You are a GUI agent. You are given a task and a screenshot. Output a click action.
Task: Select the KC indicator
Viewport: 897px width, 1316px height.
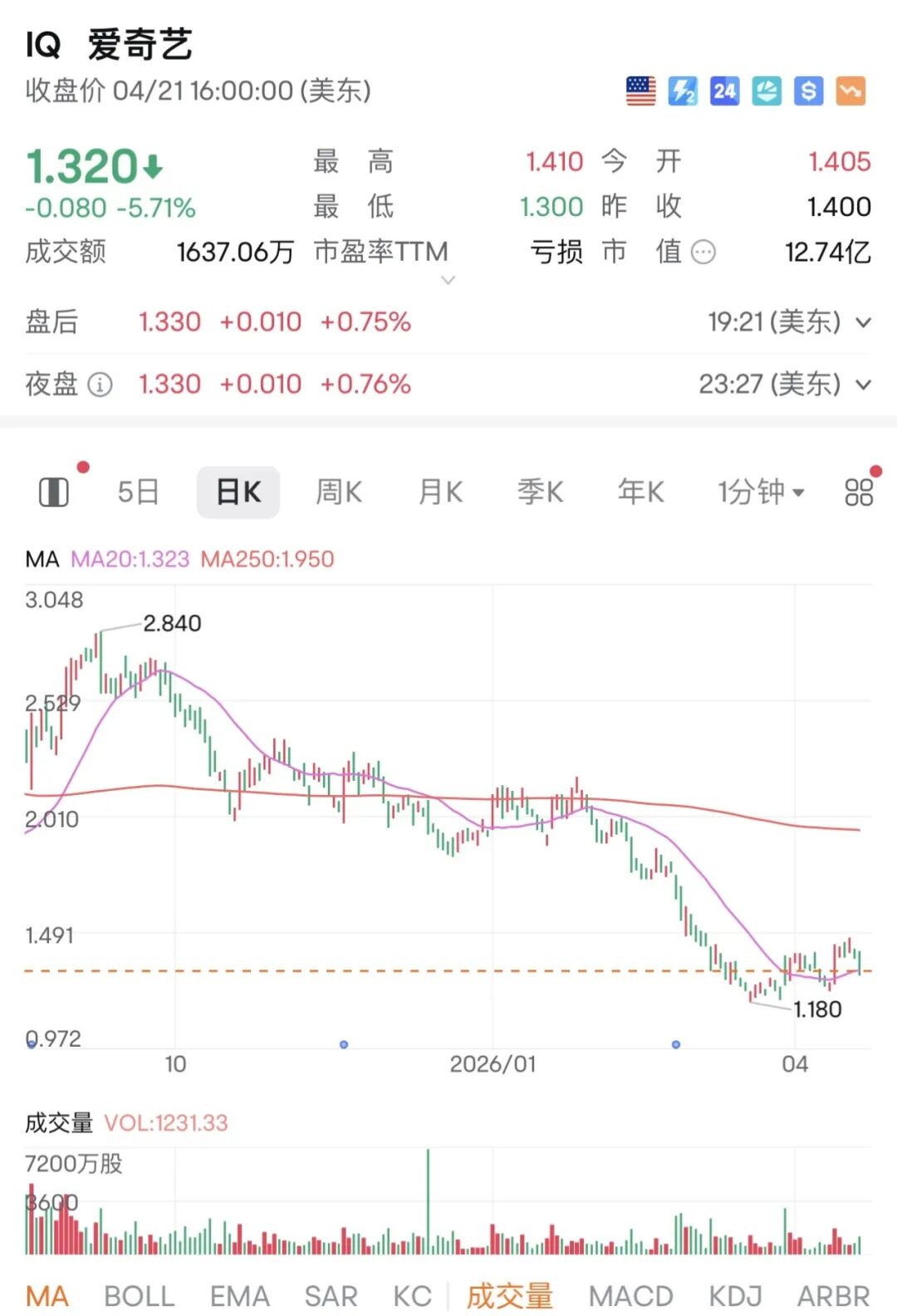pyautogui.click(x=412, y=1296)
